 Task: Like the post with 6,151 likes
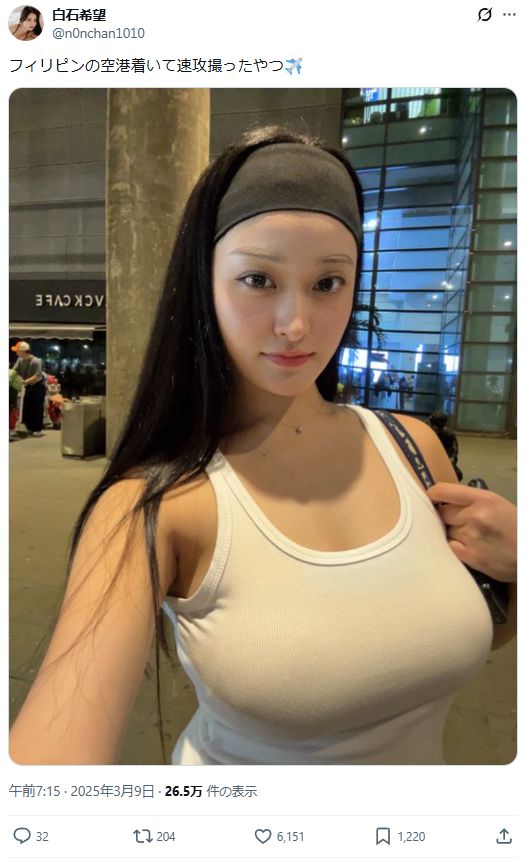pyautogui.click(x=263, y=836)
